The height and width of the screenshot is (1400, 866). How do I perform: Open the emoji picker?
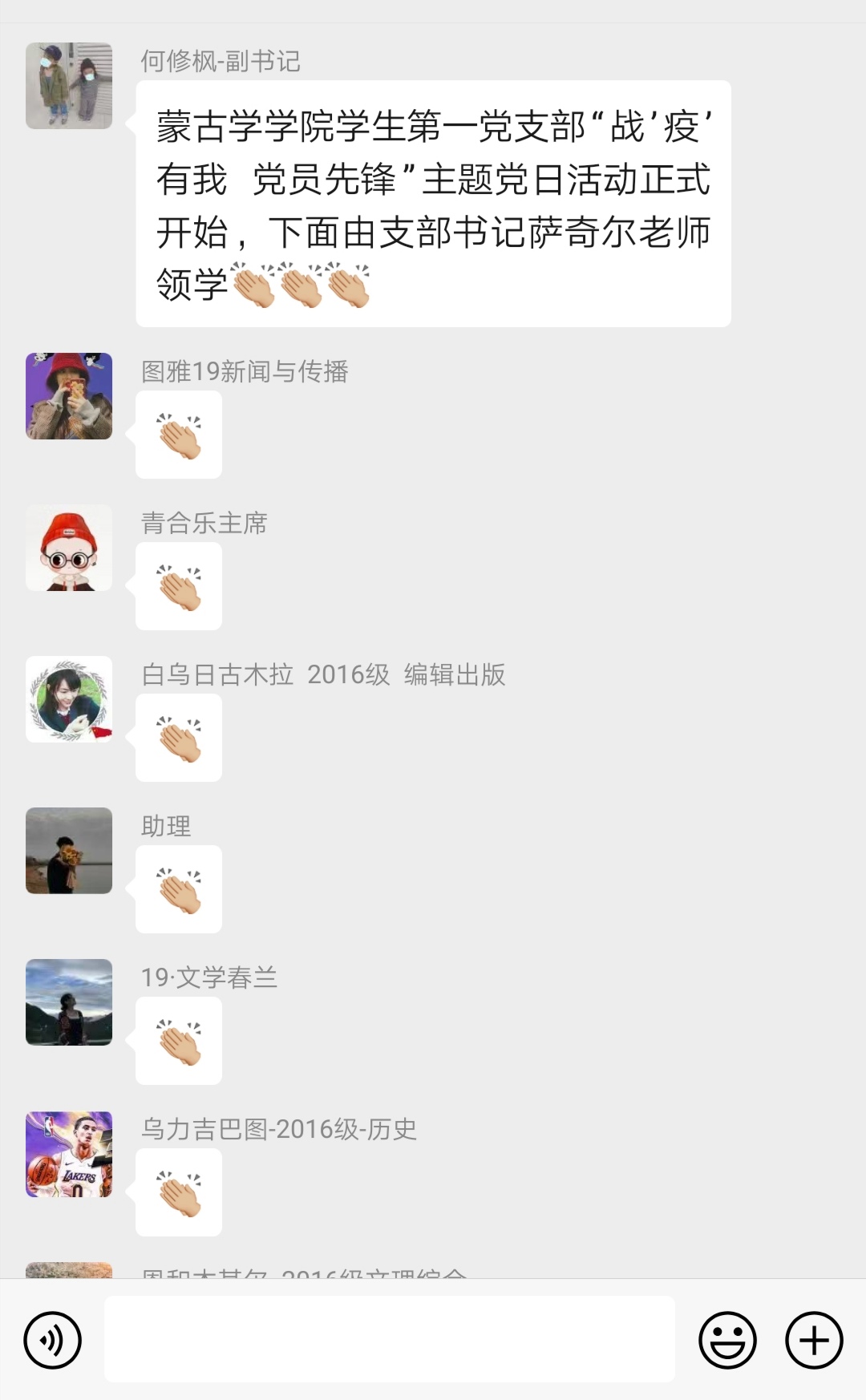(727, 1340)
